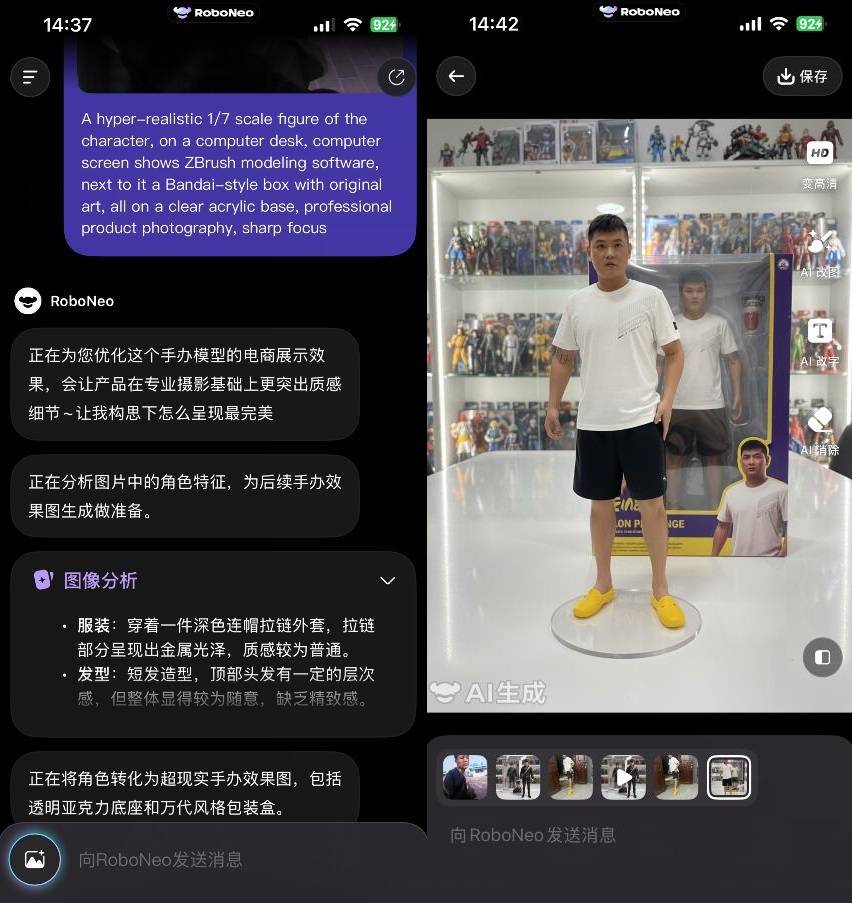Select the highlighted last thumbnail
This screenshot has width=853, height=903.
[729, 776]
